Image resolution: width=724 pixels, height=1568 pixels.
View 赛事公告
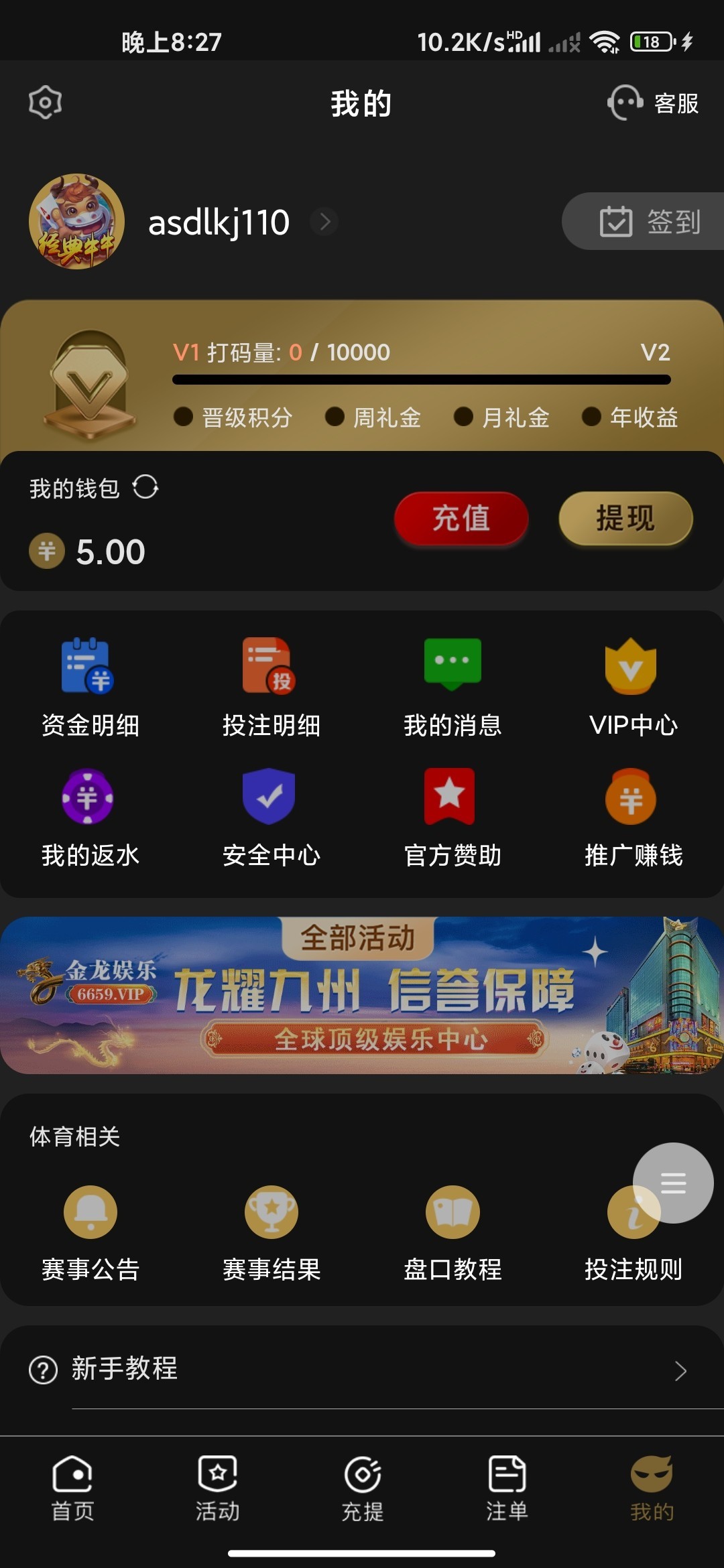(90, 1233)
